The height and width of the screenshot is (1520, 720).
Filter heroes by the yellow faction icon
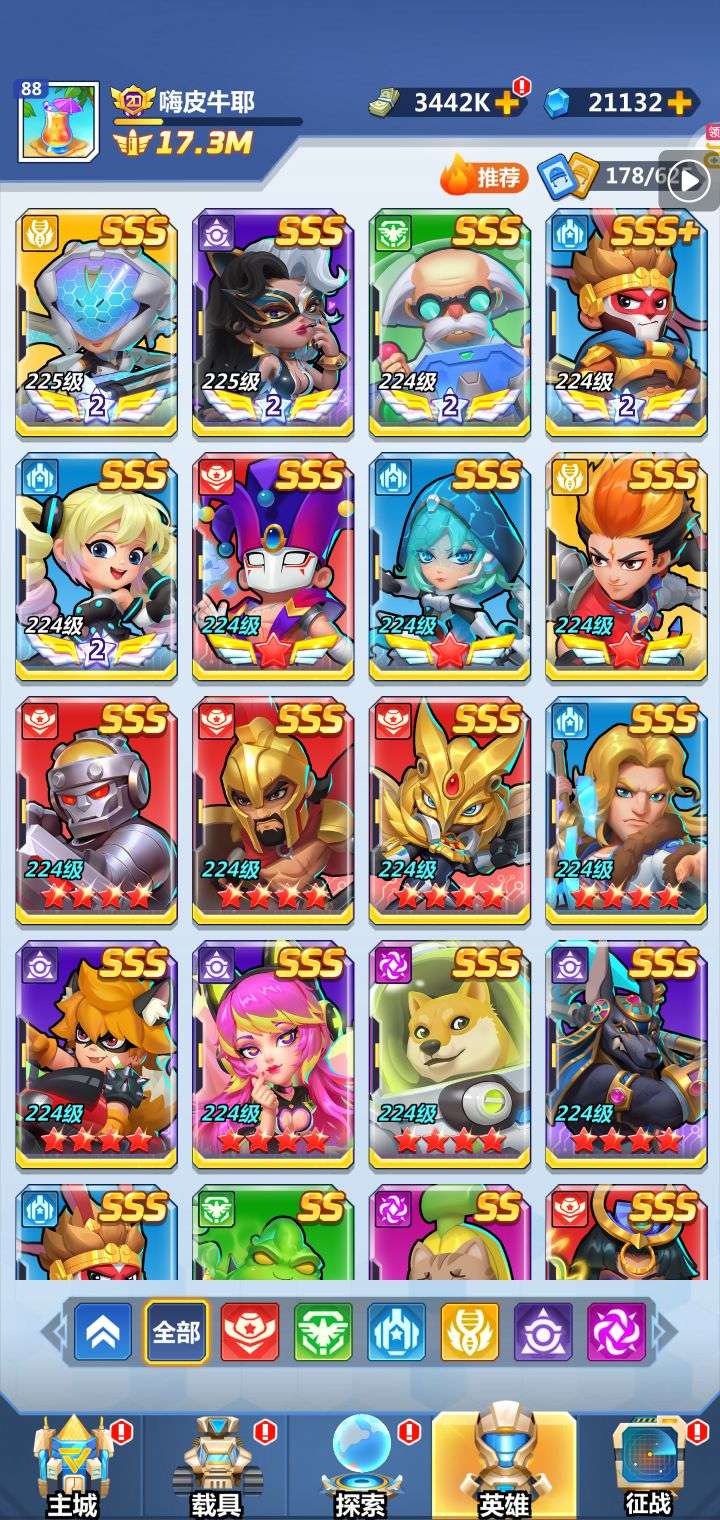click(x=469, y=1332)
